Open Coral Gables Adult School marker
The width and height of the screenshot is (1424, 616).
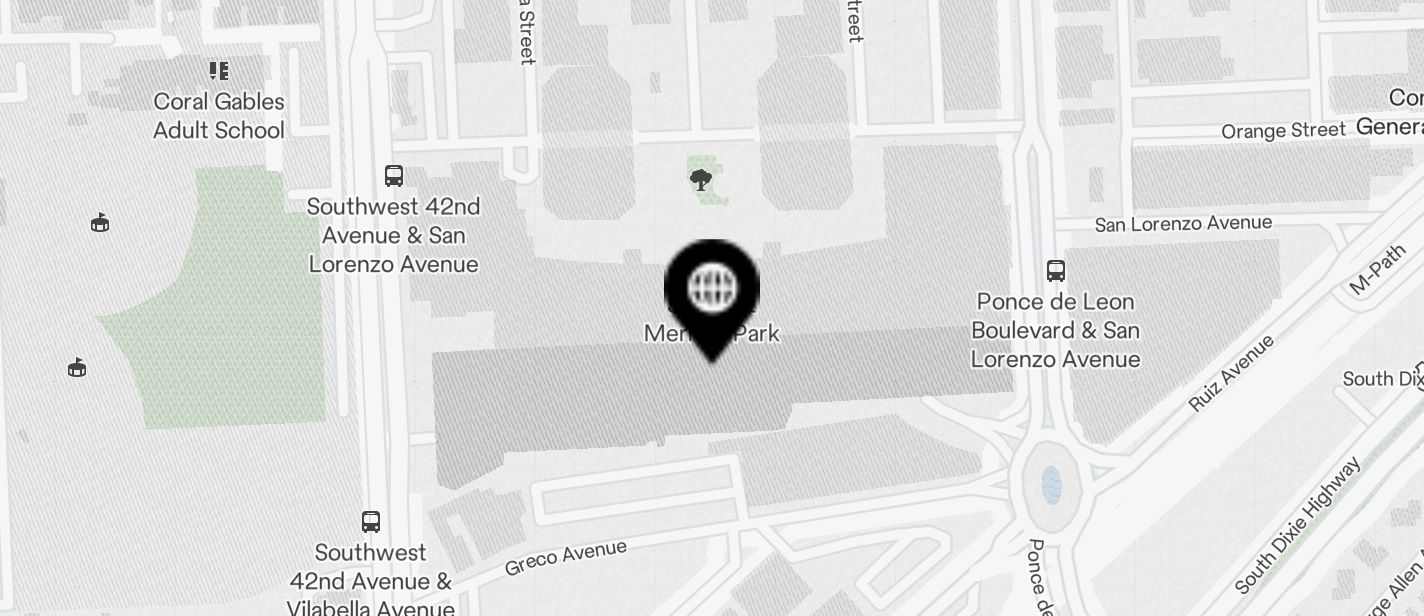(219, 71)
